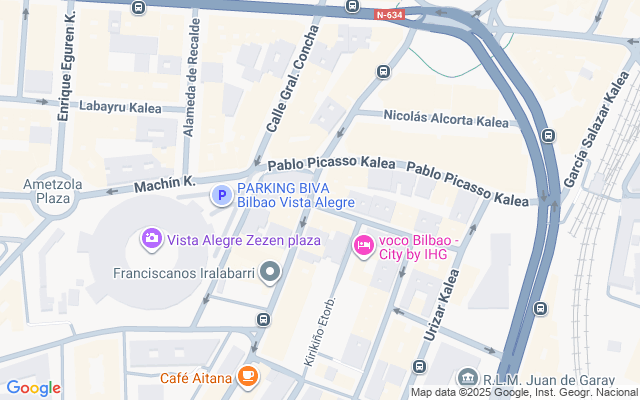Tap the Franciscanos Iralabarri place marker
The width and height of the screenshot is (640, 400).
click(x=269, y=272)
